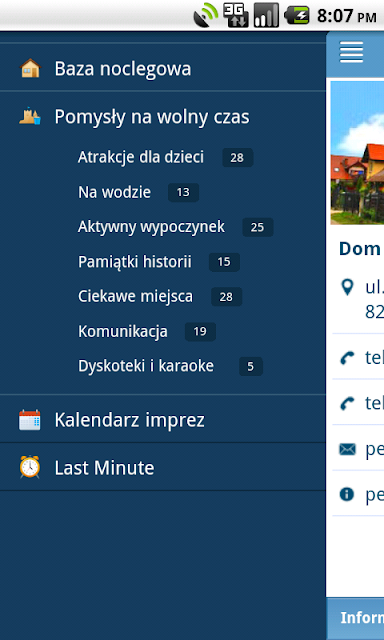Open Aktywny wypoczynek category
This screenshot has width=384, height=640.
175,227
